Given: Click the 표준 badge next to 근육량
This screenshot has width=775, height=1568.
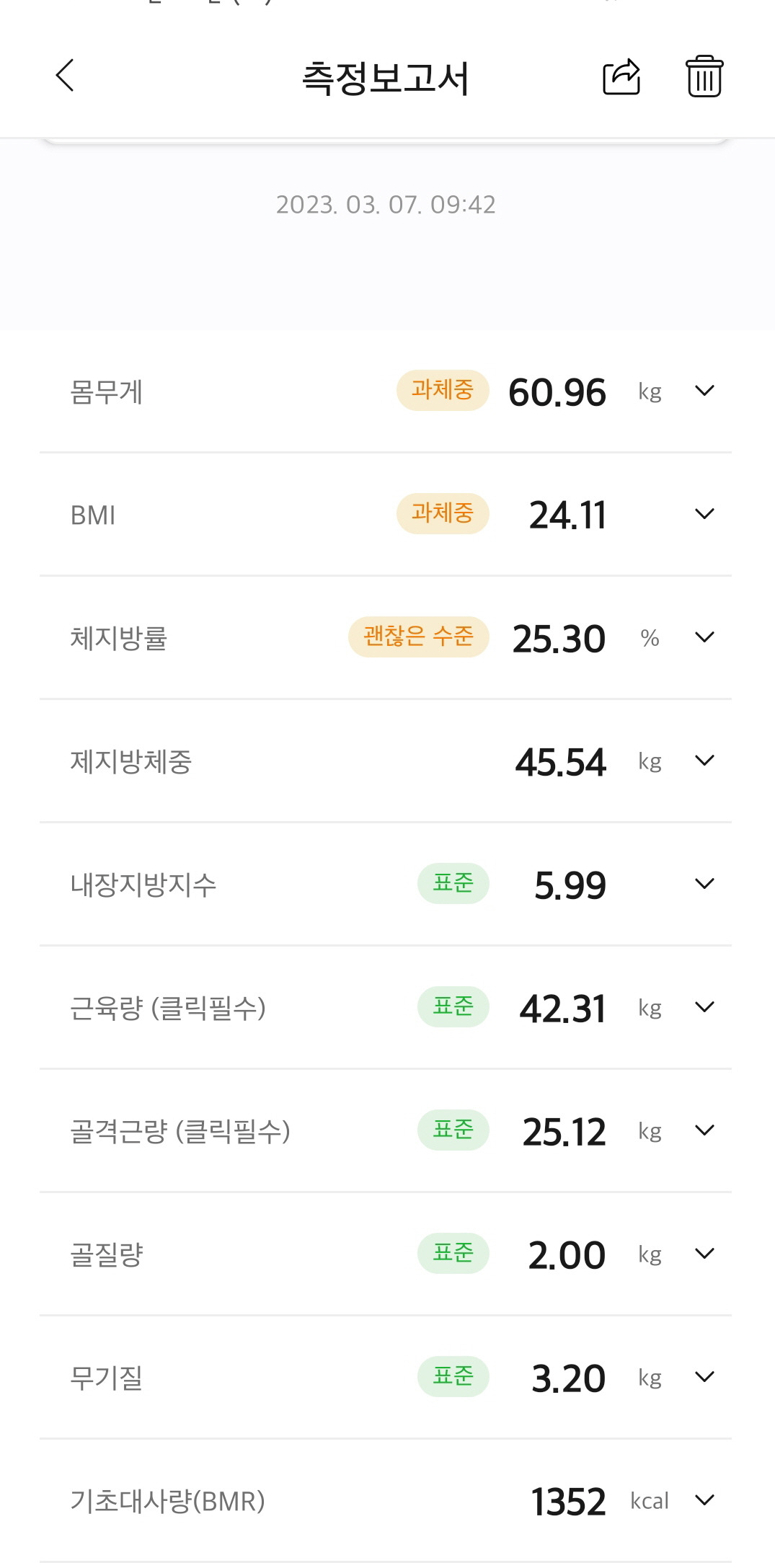Looking at the screenshot, I should (x=453, y=1007).
